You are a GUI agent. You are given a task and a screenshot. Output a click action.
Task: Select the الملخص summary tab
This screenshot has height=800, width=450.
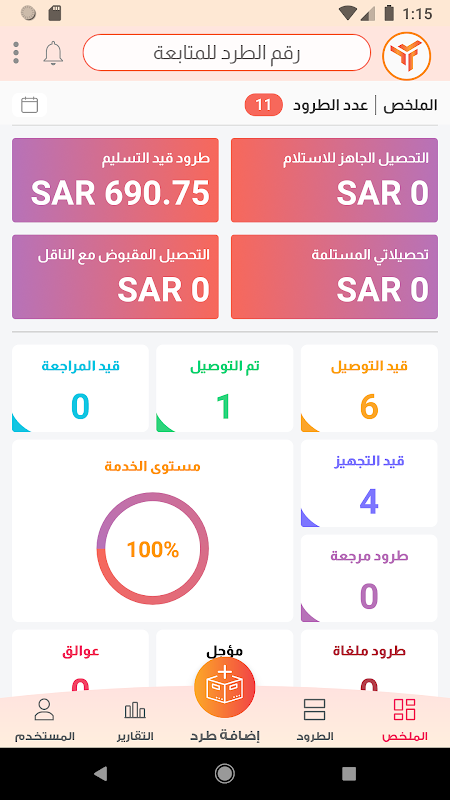tap(405, 720)
